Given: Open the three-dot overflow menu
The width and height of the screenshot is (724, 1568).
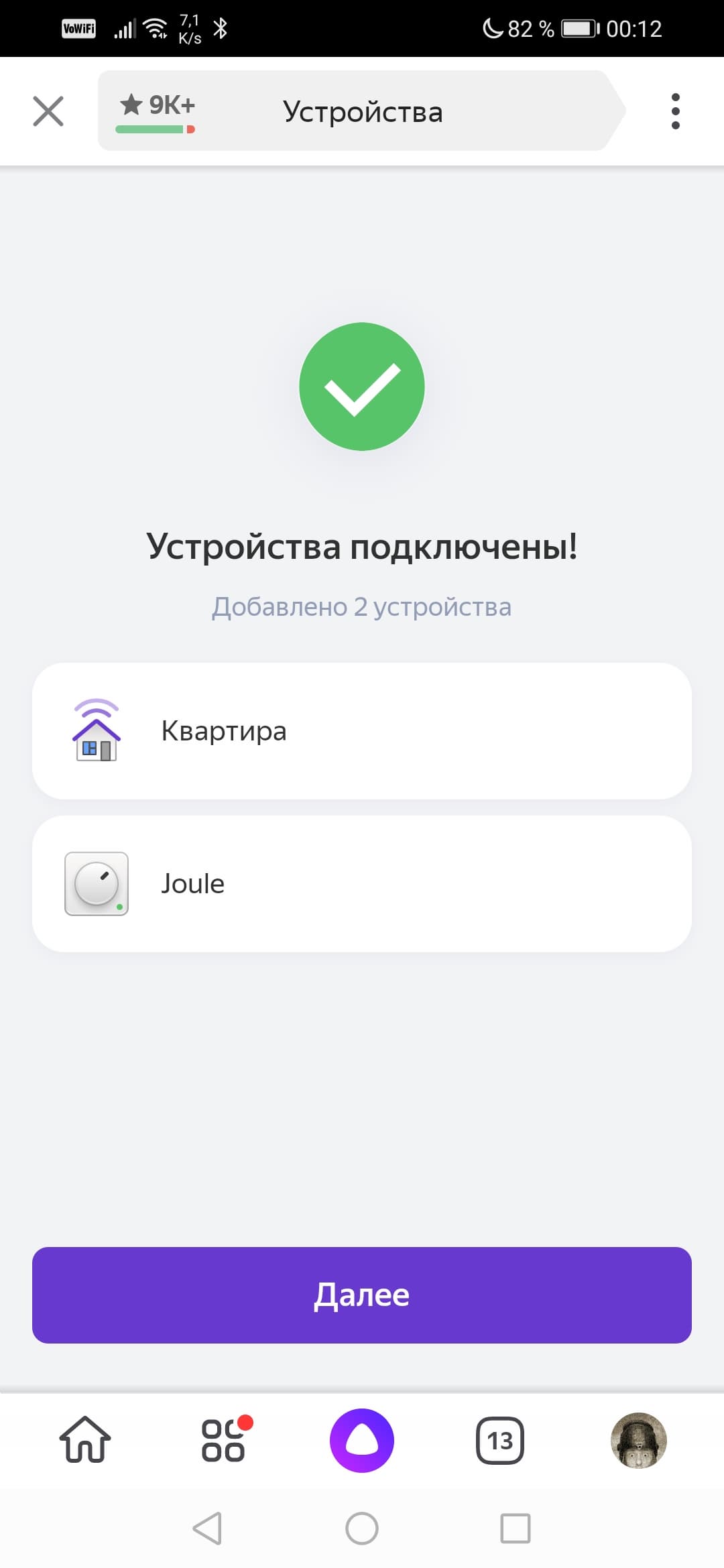Looking at the screenshot, I should point(675,111).
